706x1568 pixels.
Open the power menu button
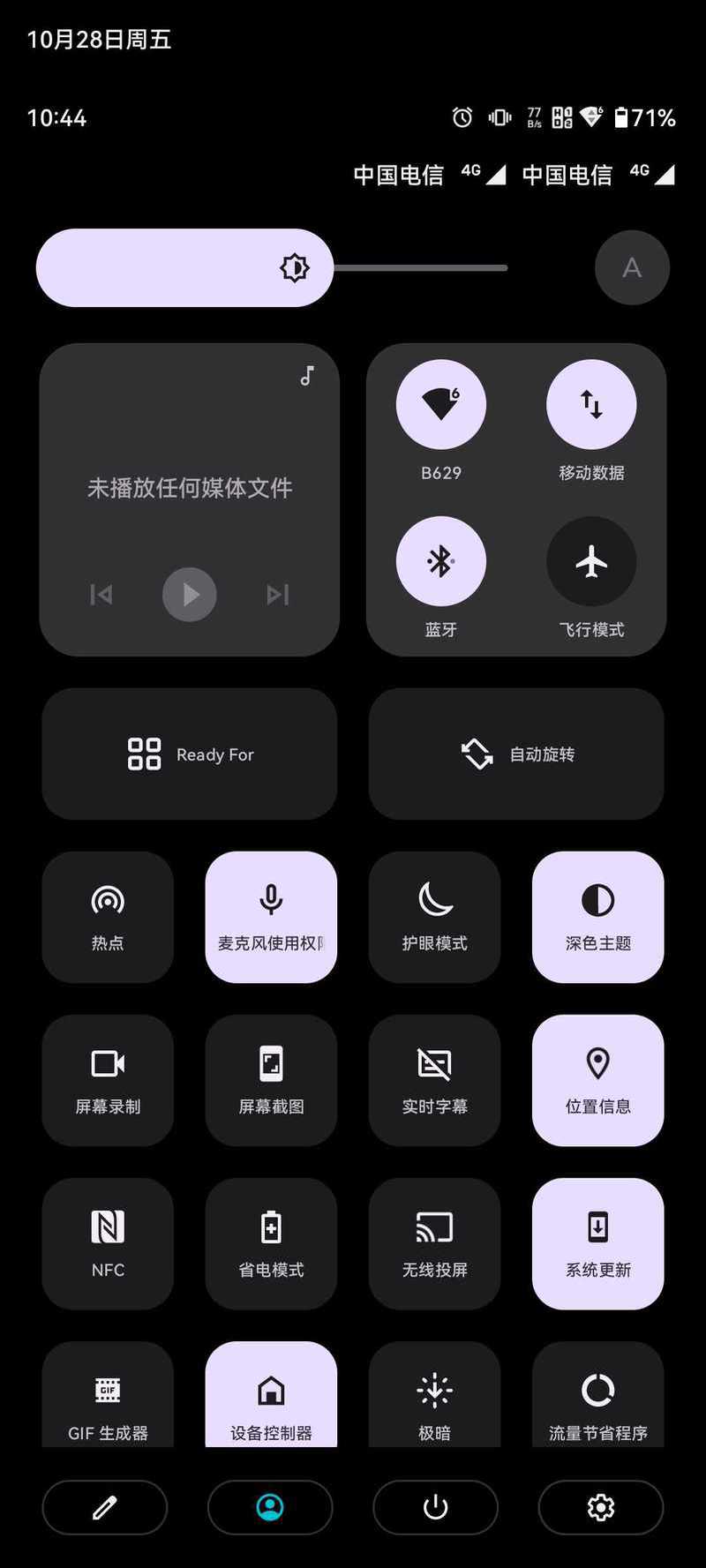(x=435, y=1507)
